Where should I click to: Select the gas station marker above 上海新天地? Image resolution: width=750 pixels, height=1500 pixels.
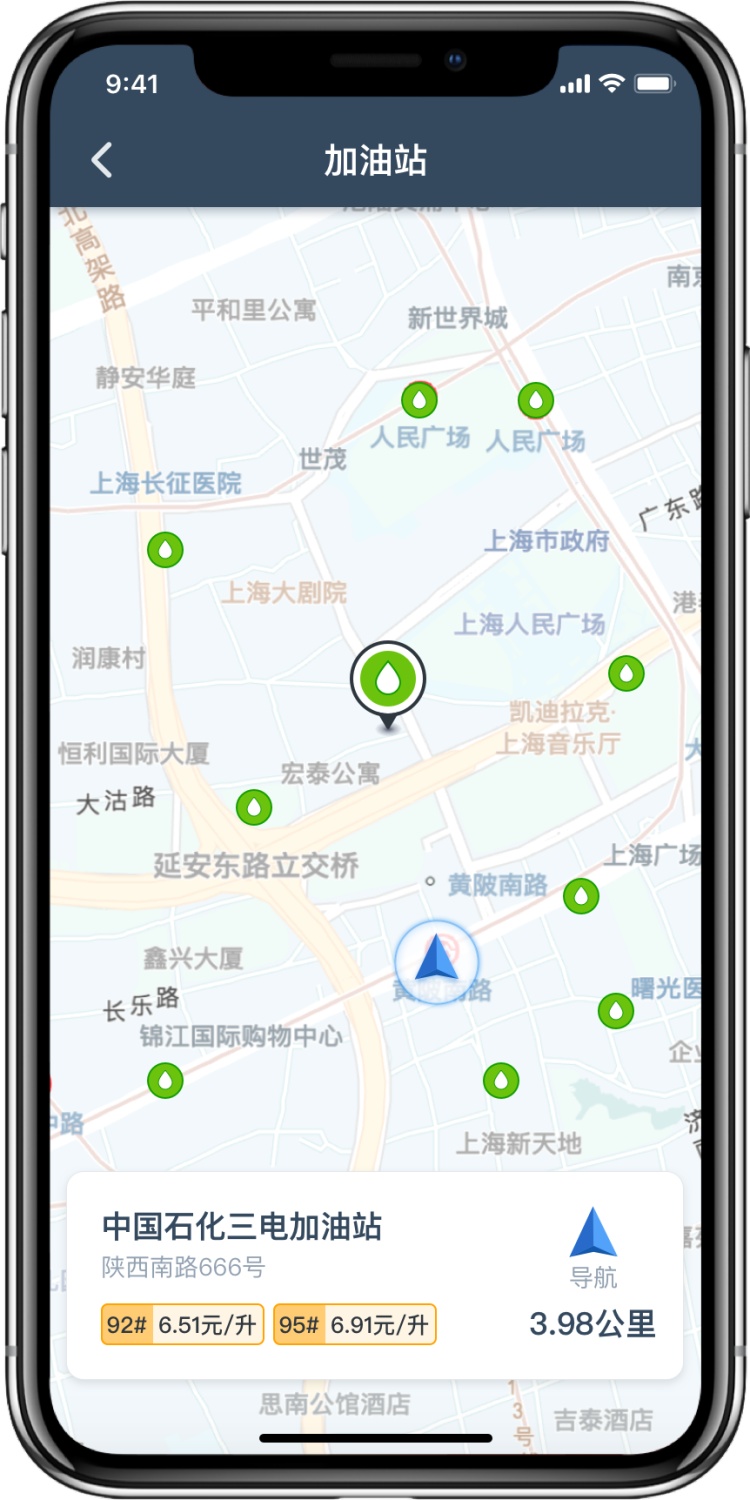pyautogui.click(x=501, y=1080)
